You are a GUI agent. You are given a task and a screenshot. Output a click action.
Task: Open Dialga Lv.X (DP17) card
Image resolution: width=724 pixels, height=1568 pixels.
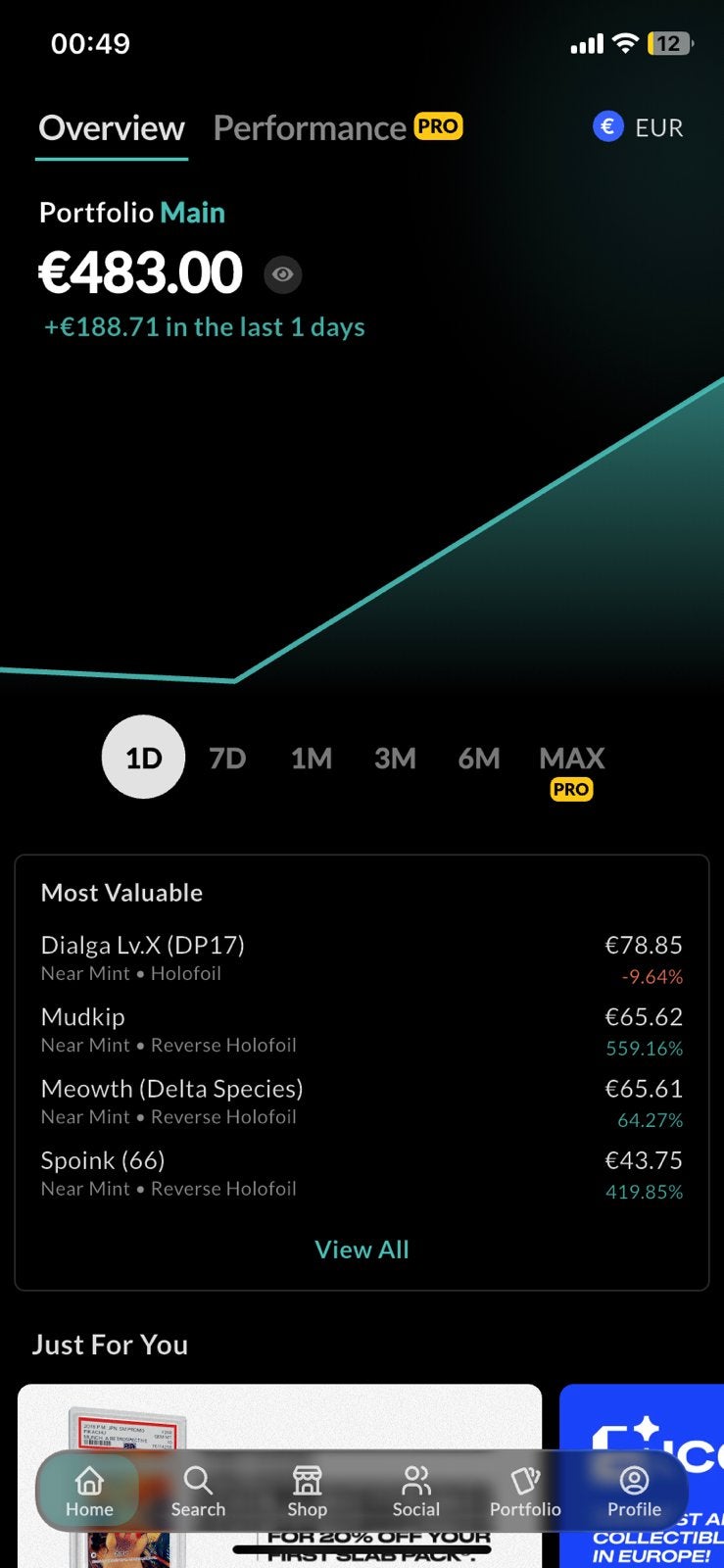coord(362,958)
